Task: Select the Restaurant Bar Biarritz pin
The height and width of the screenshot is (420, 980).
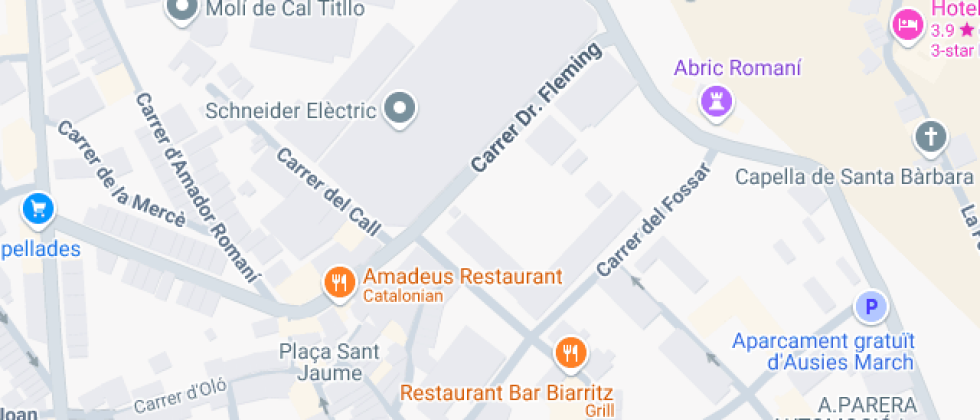Action: pos(571,352)
